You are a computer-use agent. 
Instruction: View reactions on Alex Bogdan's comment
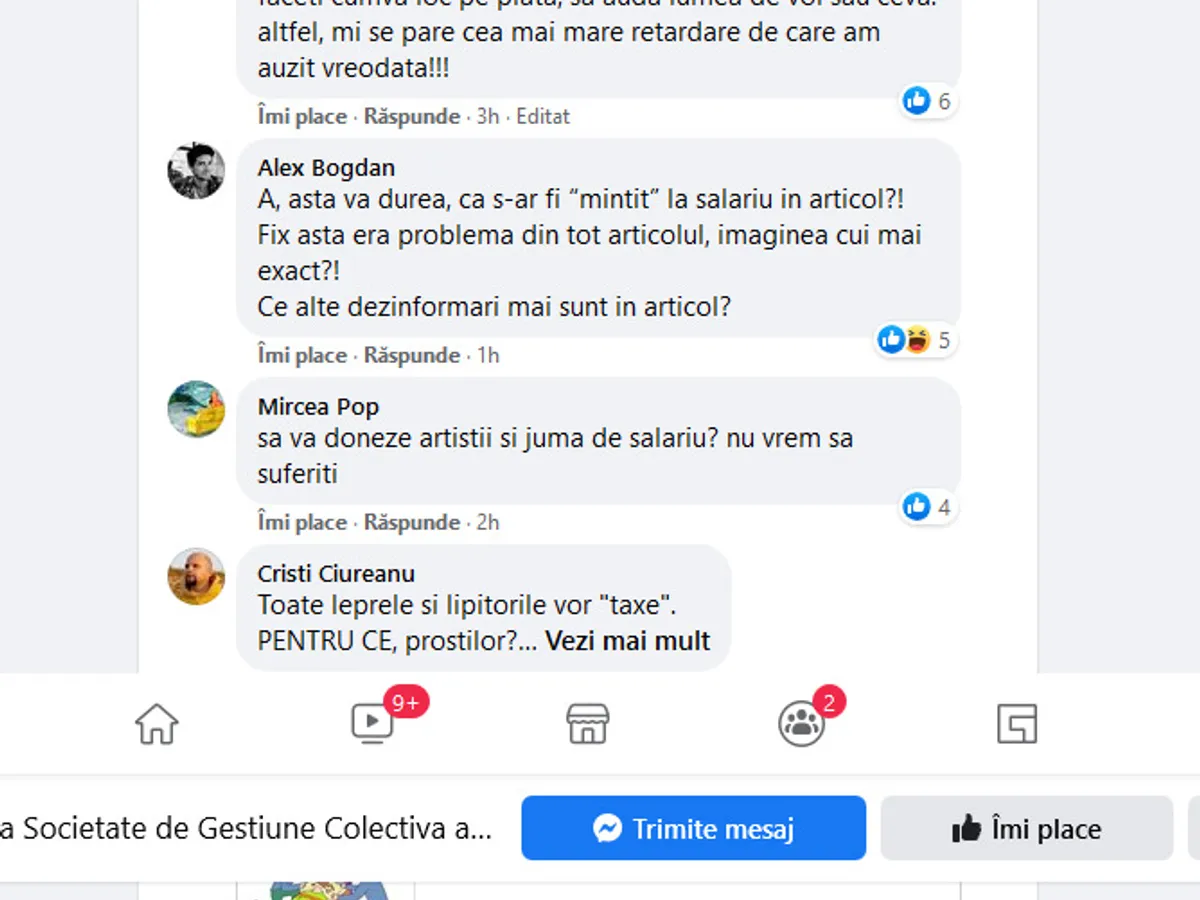[x=913, y=340]
